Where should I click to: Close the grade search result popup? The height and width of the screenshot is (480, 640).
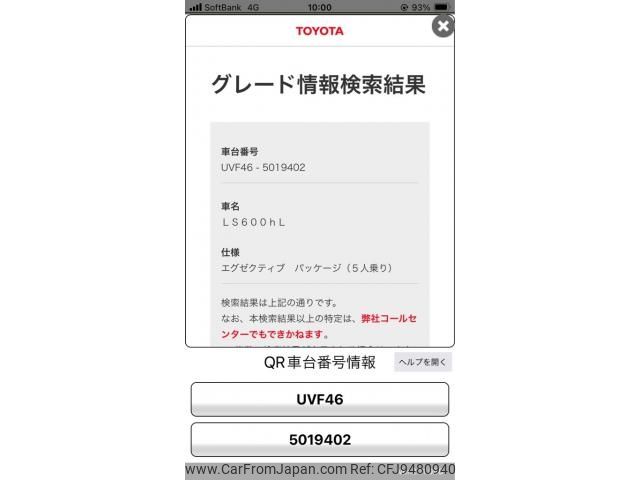[x=442, y=26]
